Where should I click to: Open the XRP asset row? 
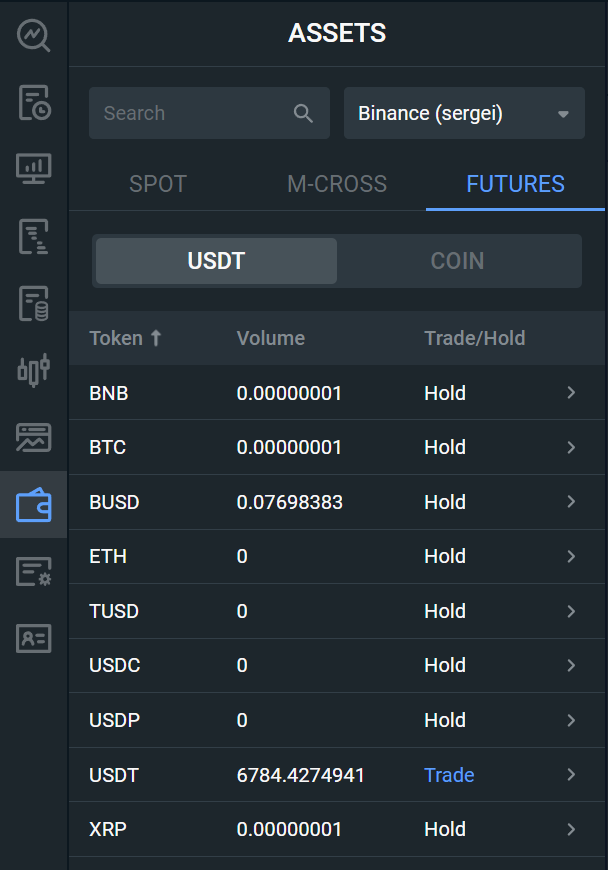coord(336,829)
